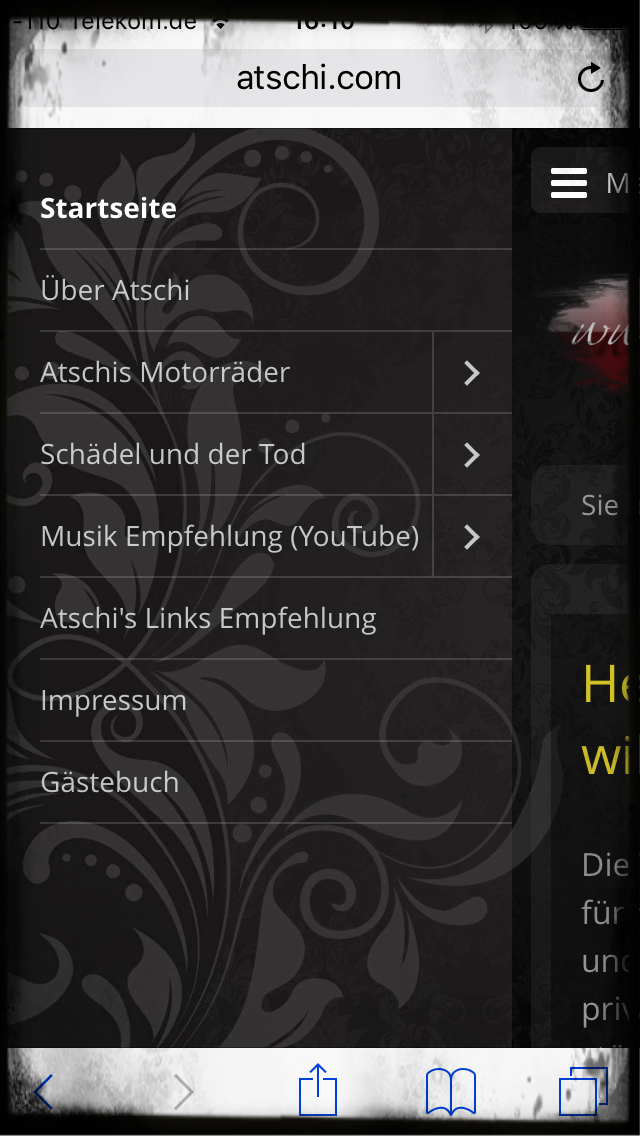Reload the page in Safari
The height and width of the screenshot is (1136, 640).
tap(591, 78)
